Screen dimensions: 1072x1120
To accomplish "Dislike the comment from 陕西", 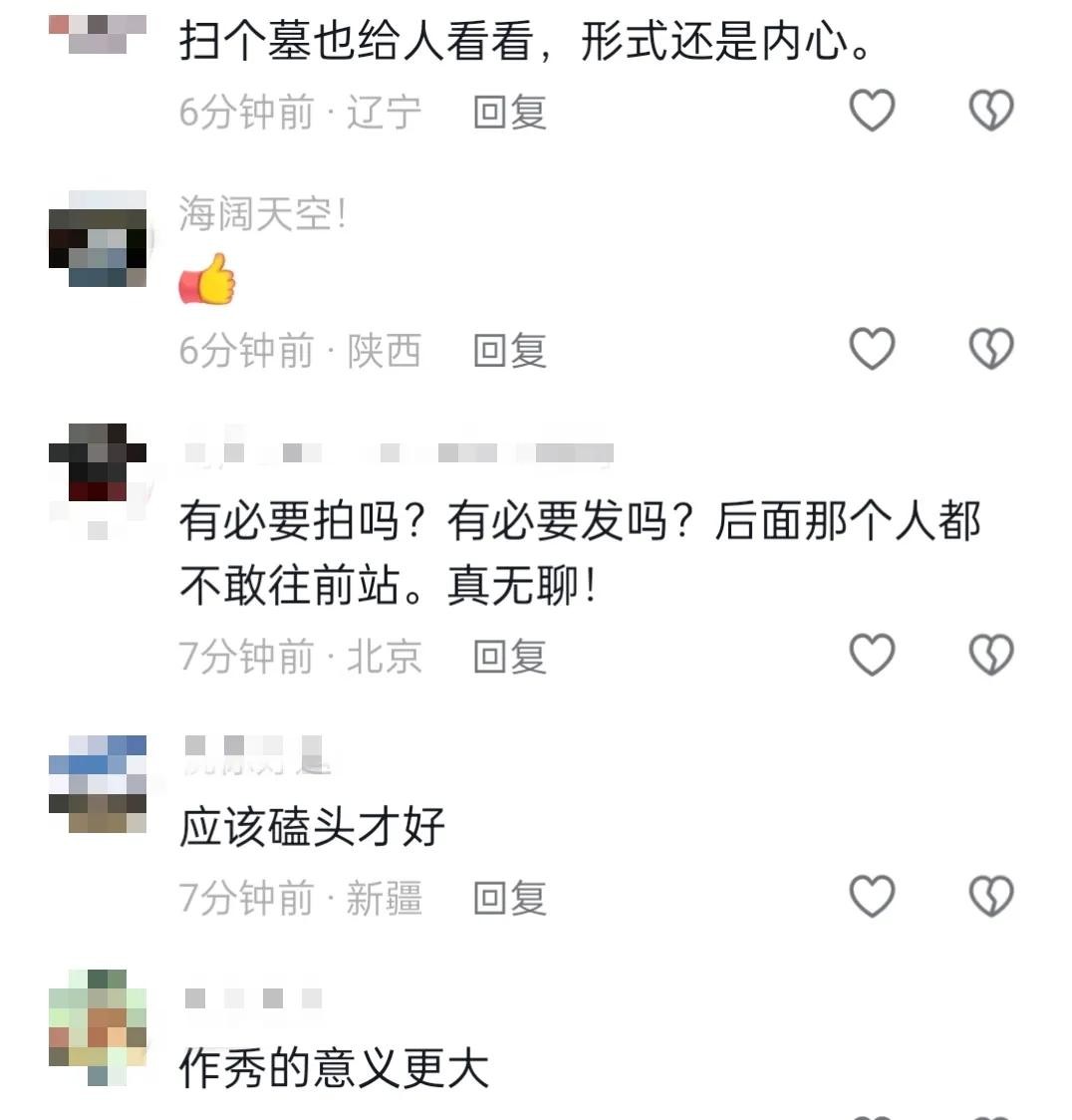I will point(991,350).
